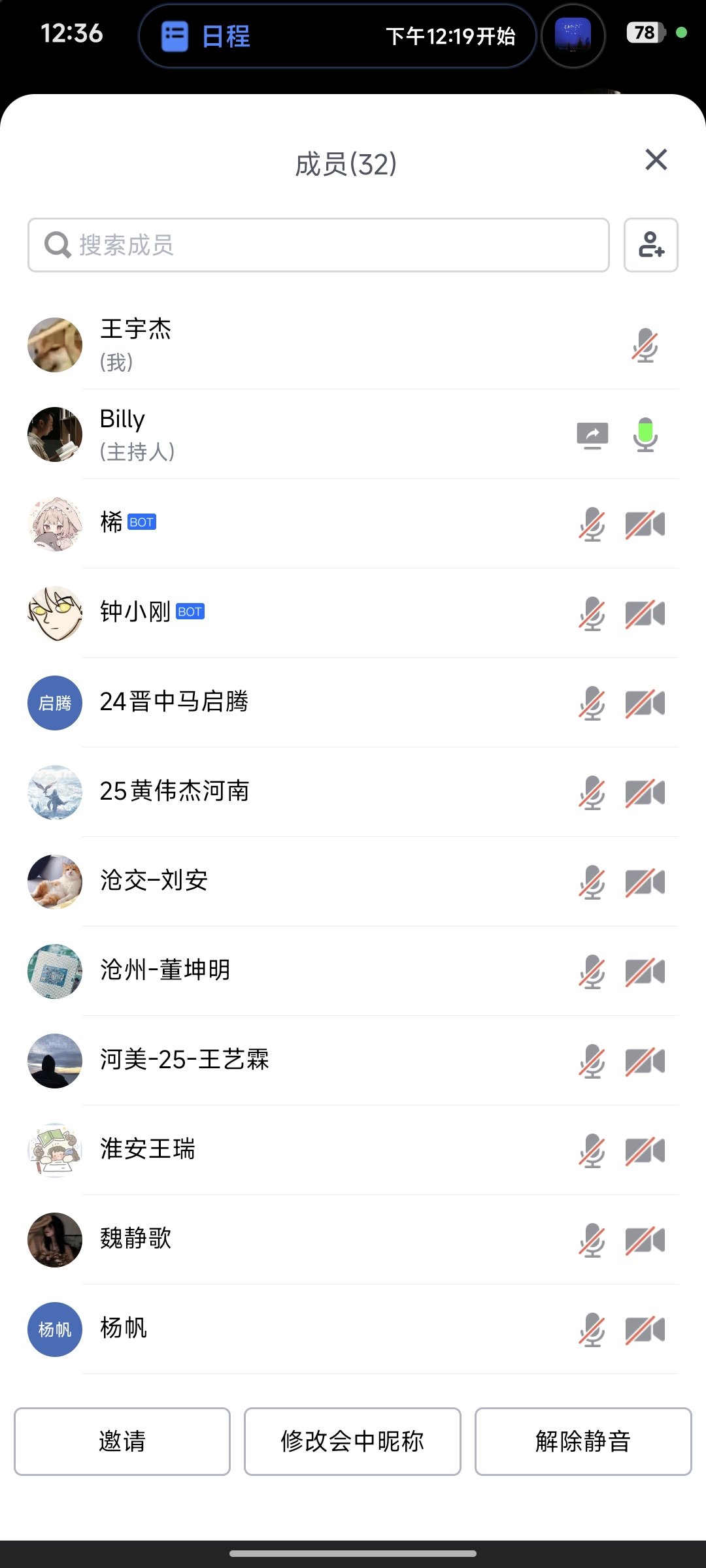Toggle 魏静歌's muted microphone
This screenshot has height=1568, width=706.
pos(591,1240)
